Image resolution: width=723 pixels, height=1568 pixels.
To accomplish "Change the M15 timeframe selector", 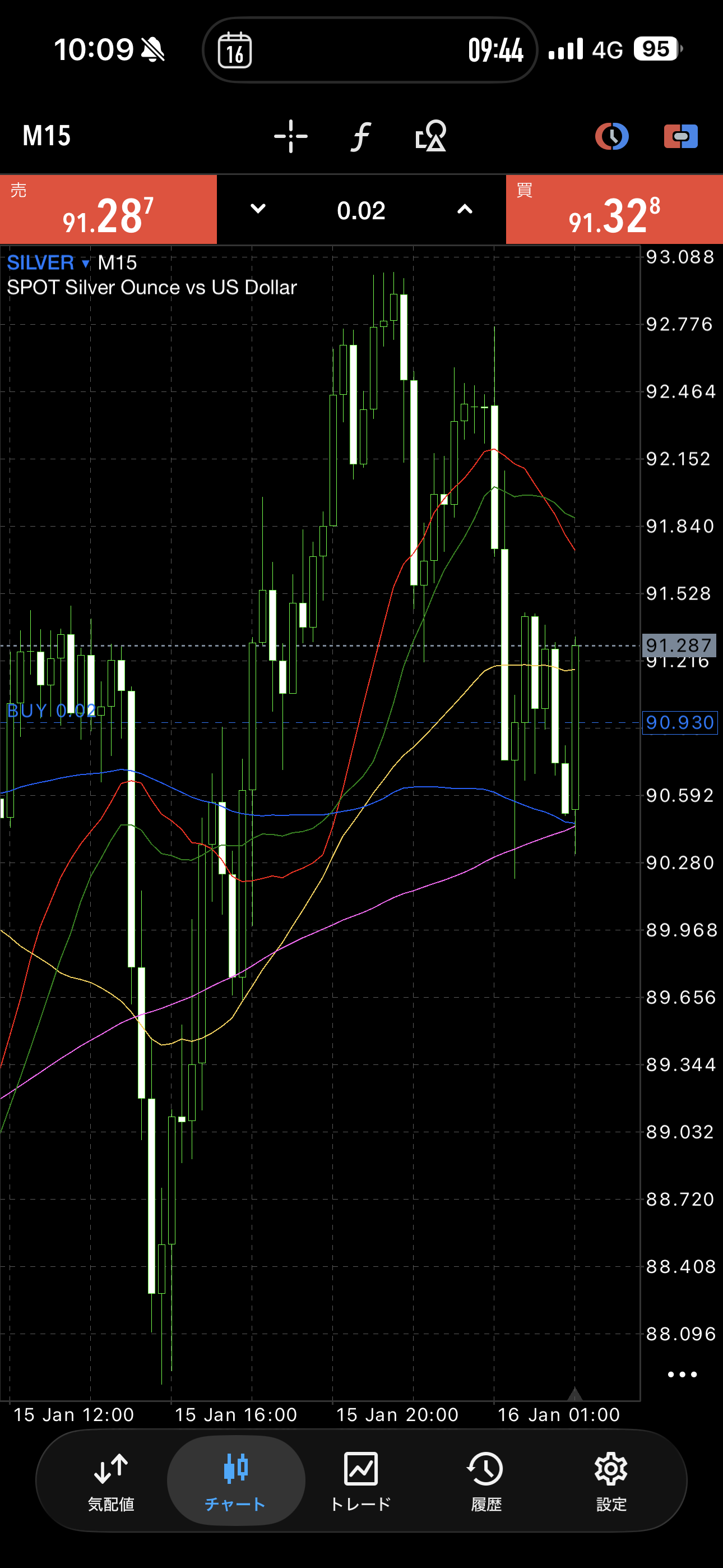I will click(x=47, y=136).
